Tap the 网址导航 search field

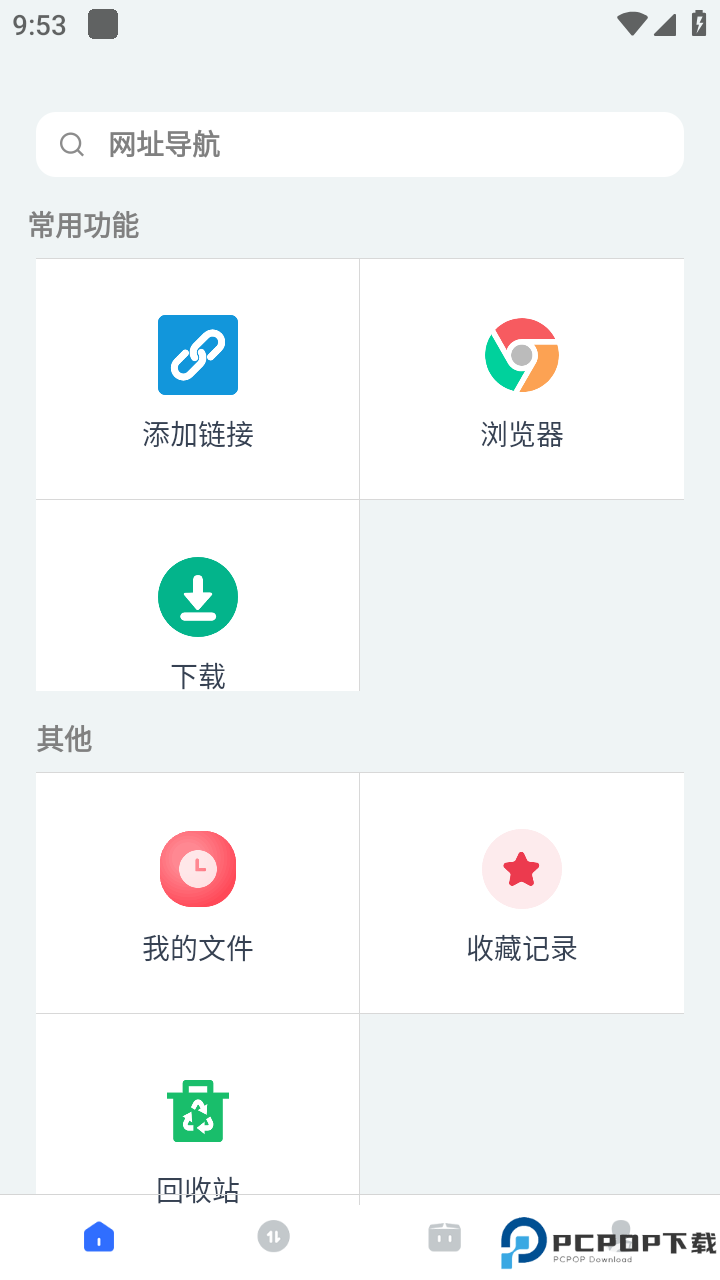click(x=360, y=144)
